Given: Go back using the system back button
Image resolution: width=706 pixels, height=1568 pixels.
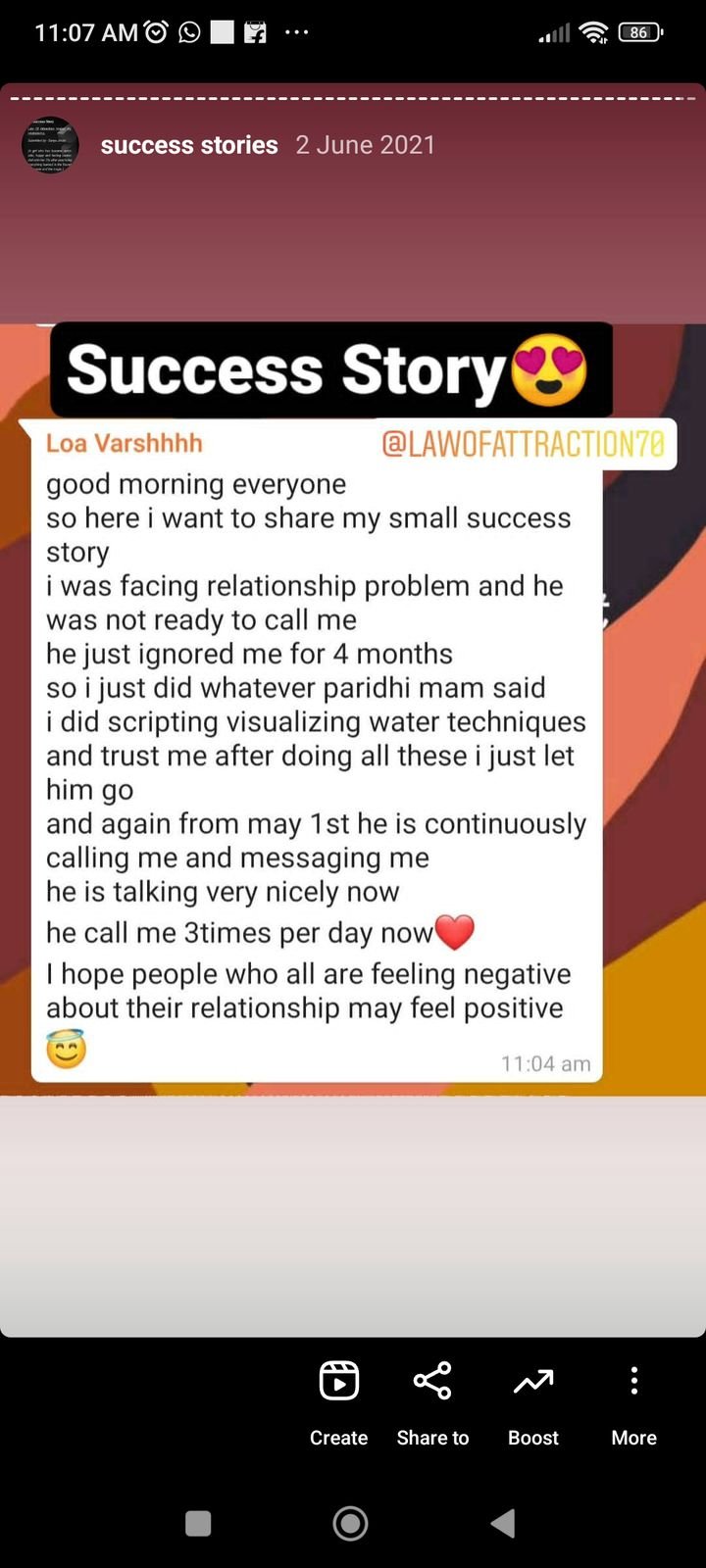Looking at the screenshot, I should 503,1522.
